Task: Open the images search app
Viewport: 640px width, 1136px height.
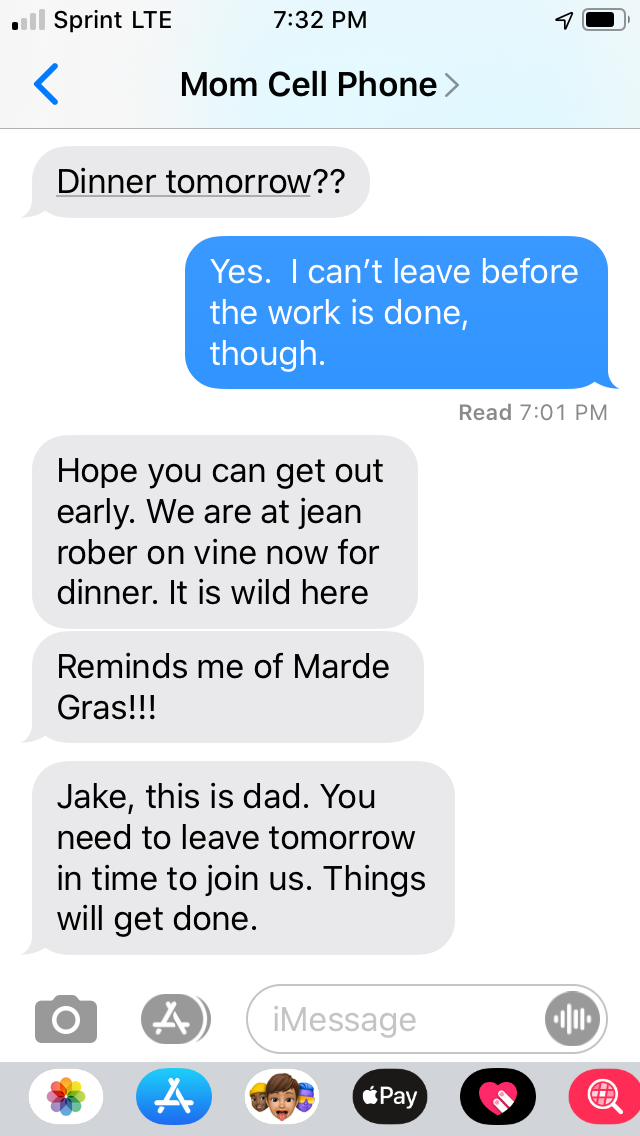Action: tap(604, 1097)
